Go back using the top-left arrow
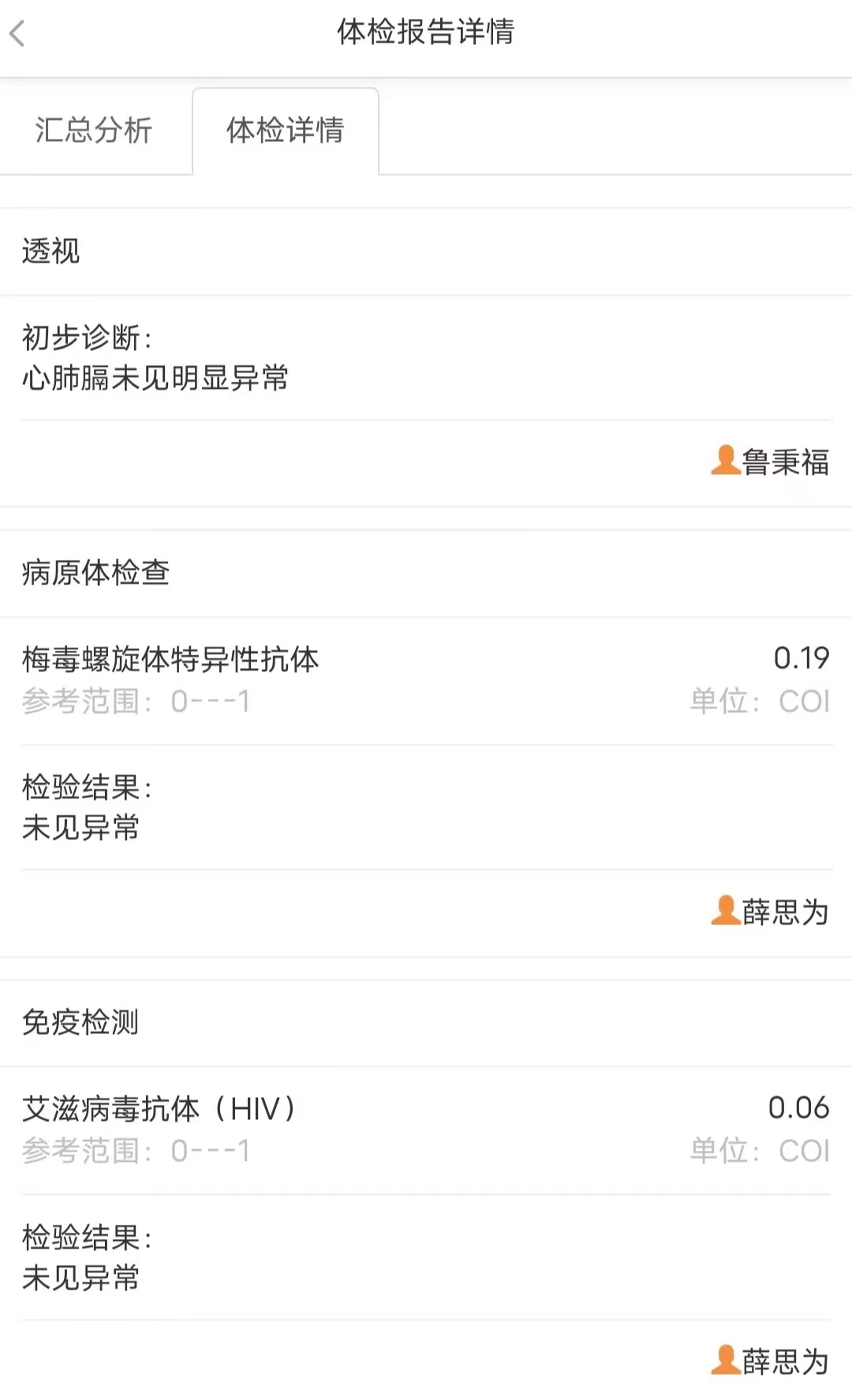 tap(17, 34)
